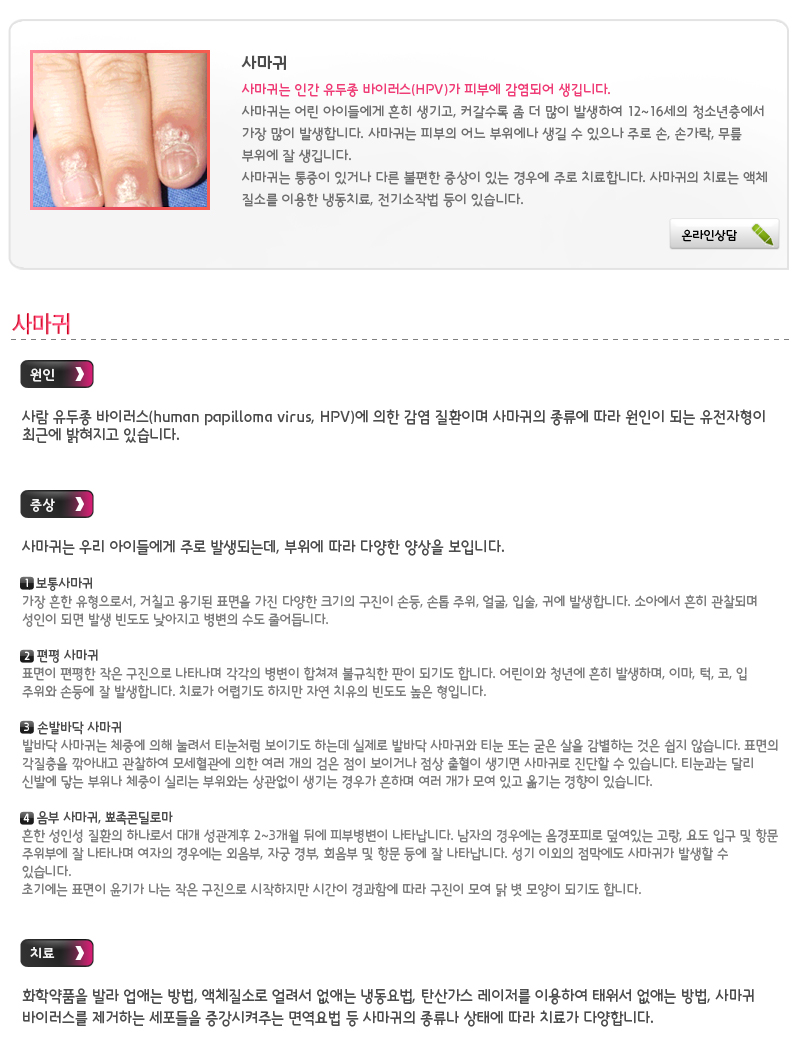Image resolution: width=800 pixels, height=1040 pixels.
Task: Open the 온라인상담 online consultation button
Action: 724,235
